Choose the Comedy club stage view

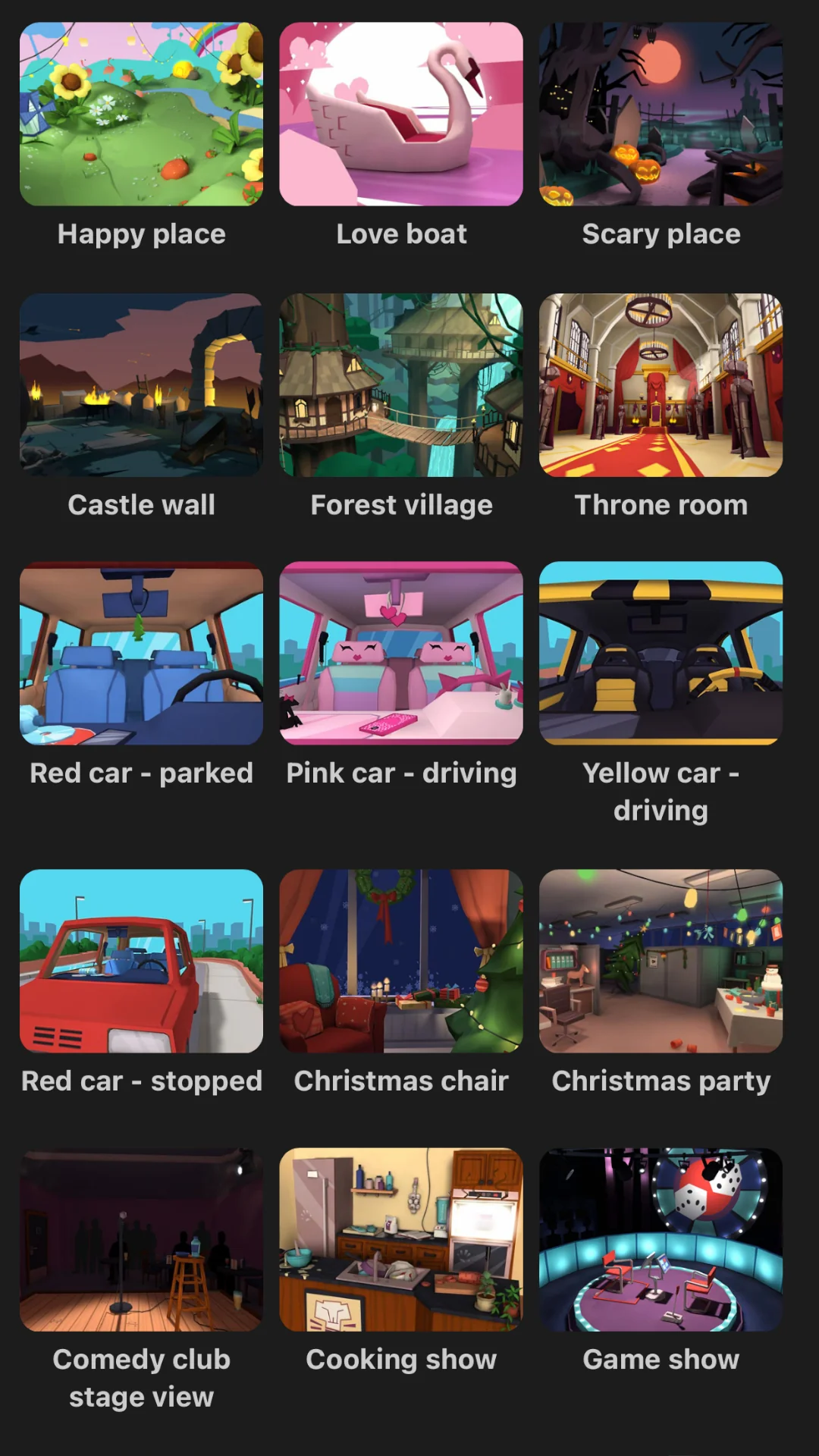pos(142,1240)
